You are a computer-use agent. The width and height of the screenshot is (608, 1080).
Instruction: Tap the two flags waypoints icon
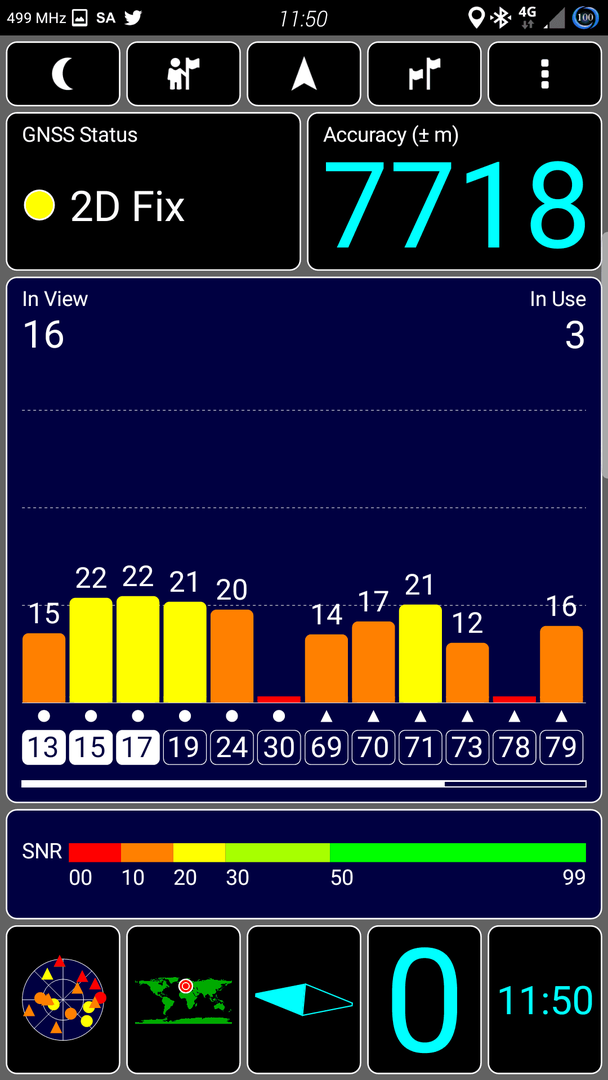(424, 74)
